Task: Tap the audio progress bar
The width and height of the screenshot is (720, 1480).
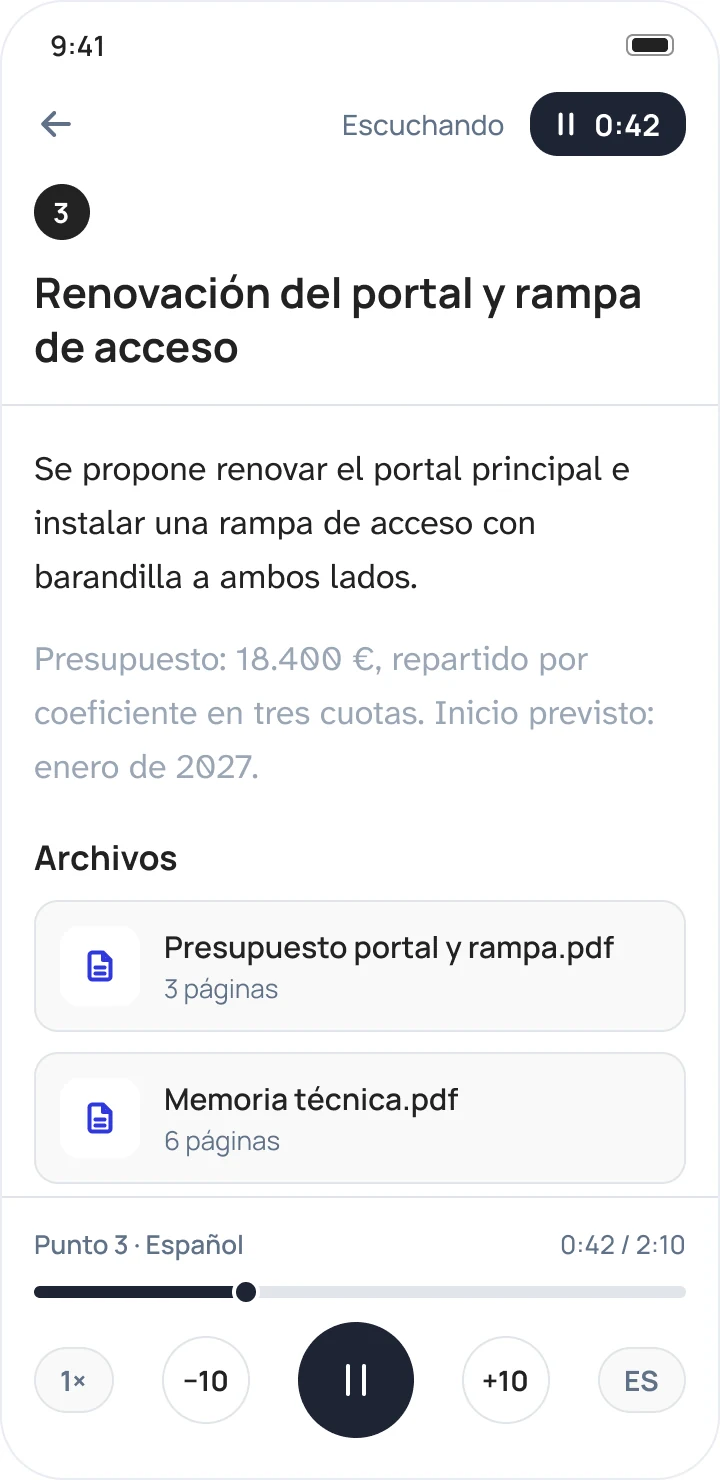Action: (x=360, y=1292)
